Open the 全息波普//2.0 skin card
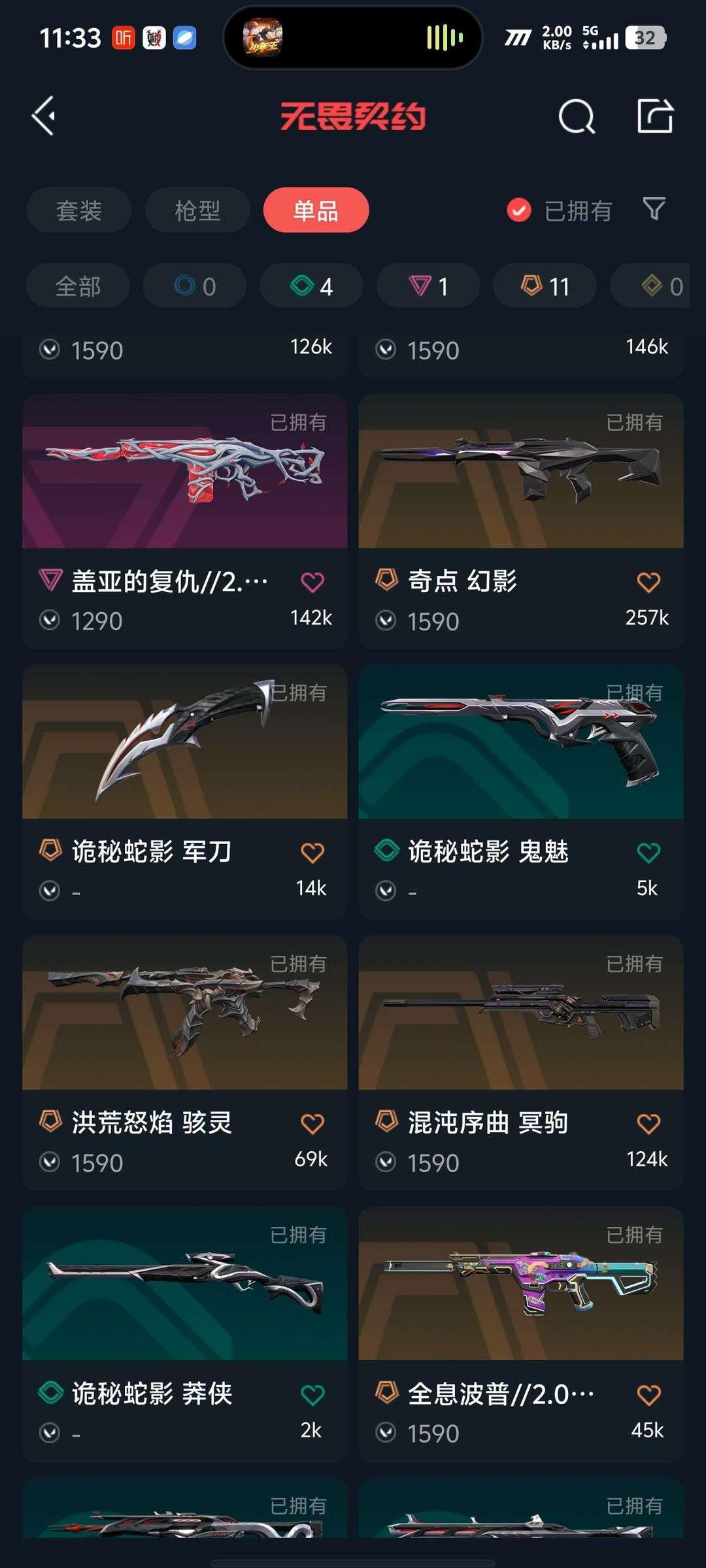The width and height of the screenshot is (706, 1568). pyautogui.click(x=521, y=1334)
